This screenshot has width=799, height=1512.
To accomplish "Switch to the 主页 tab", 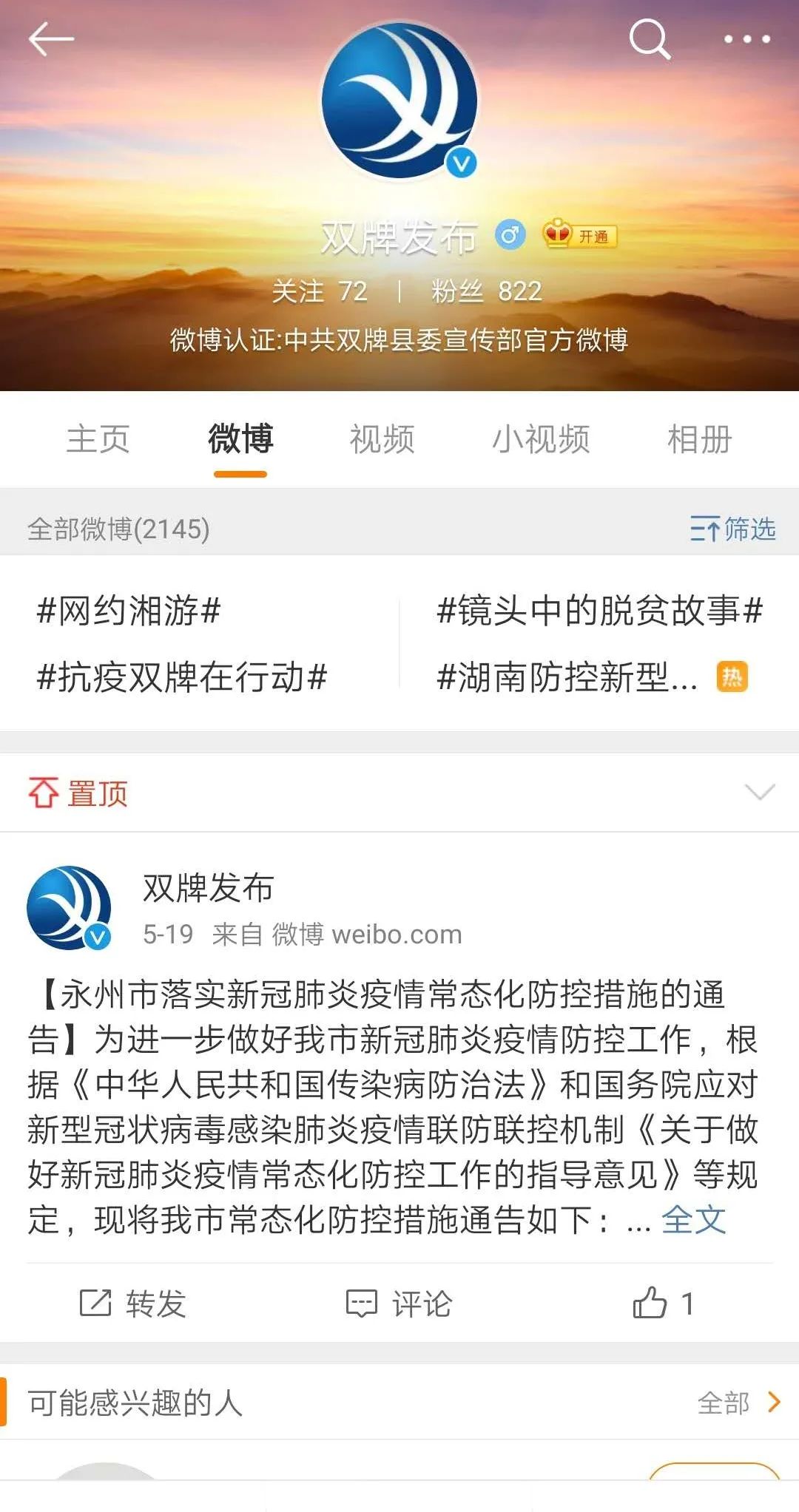I will [98, 439].
